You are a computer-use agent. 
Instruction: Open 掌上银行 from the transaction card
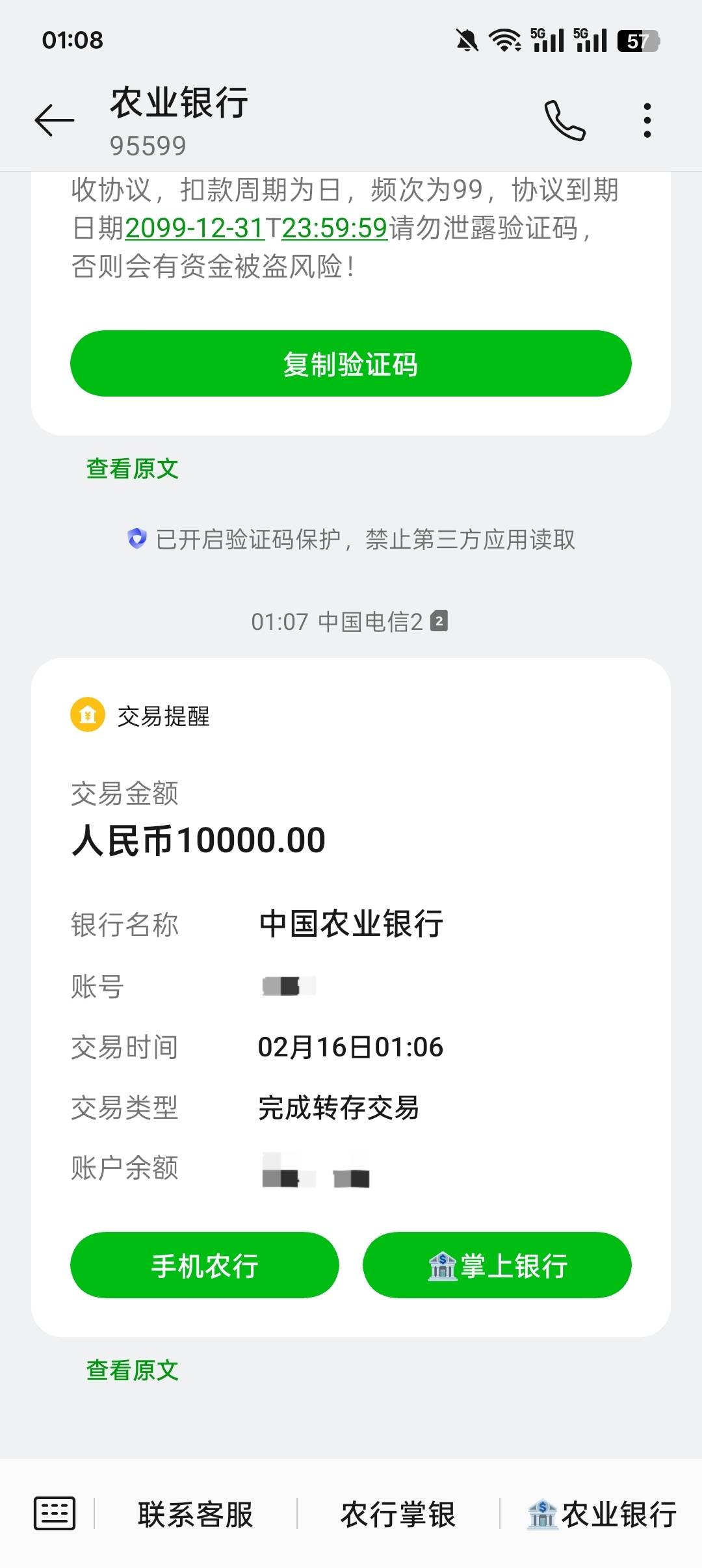pyautogui.click(x=497, y=1265)
